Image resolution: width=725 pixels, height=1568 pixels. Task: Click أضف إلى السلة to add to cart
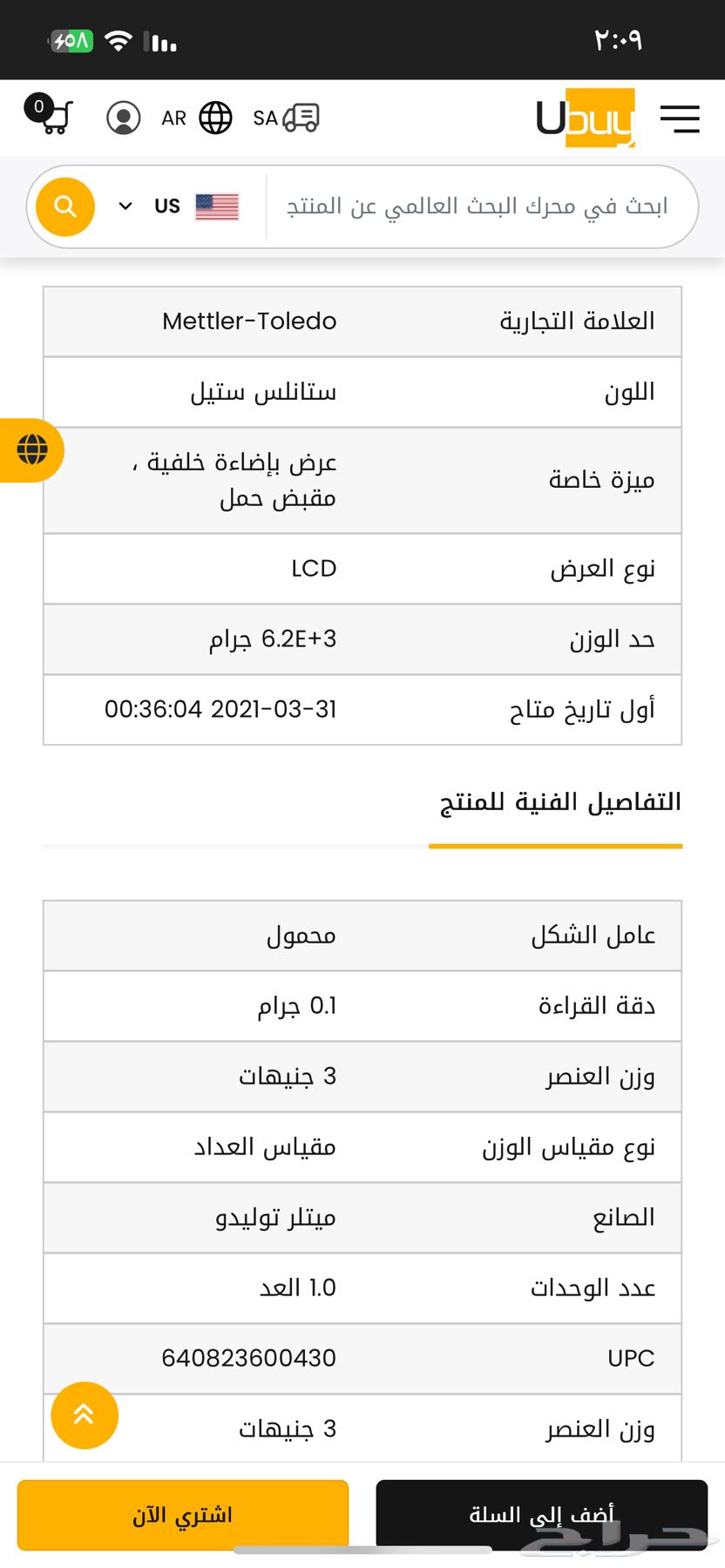coord(541,1513)
